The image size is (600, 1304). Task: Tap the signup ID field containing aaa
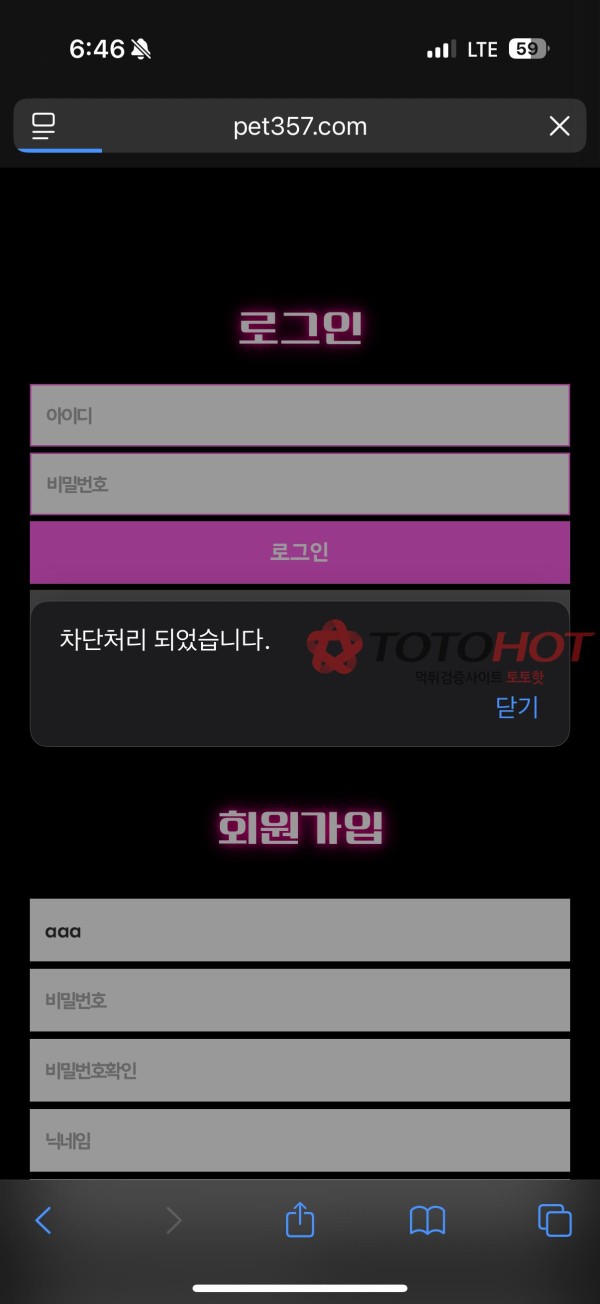pos(300,930)
